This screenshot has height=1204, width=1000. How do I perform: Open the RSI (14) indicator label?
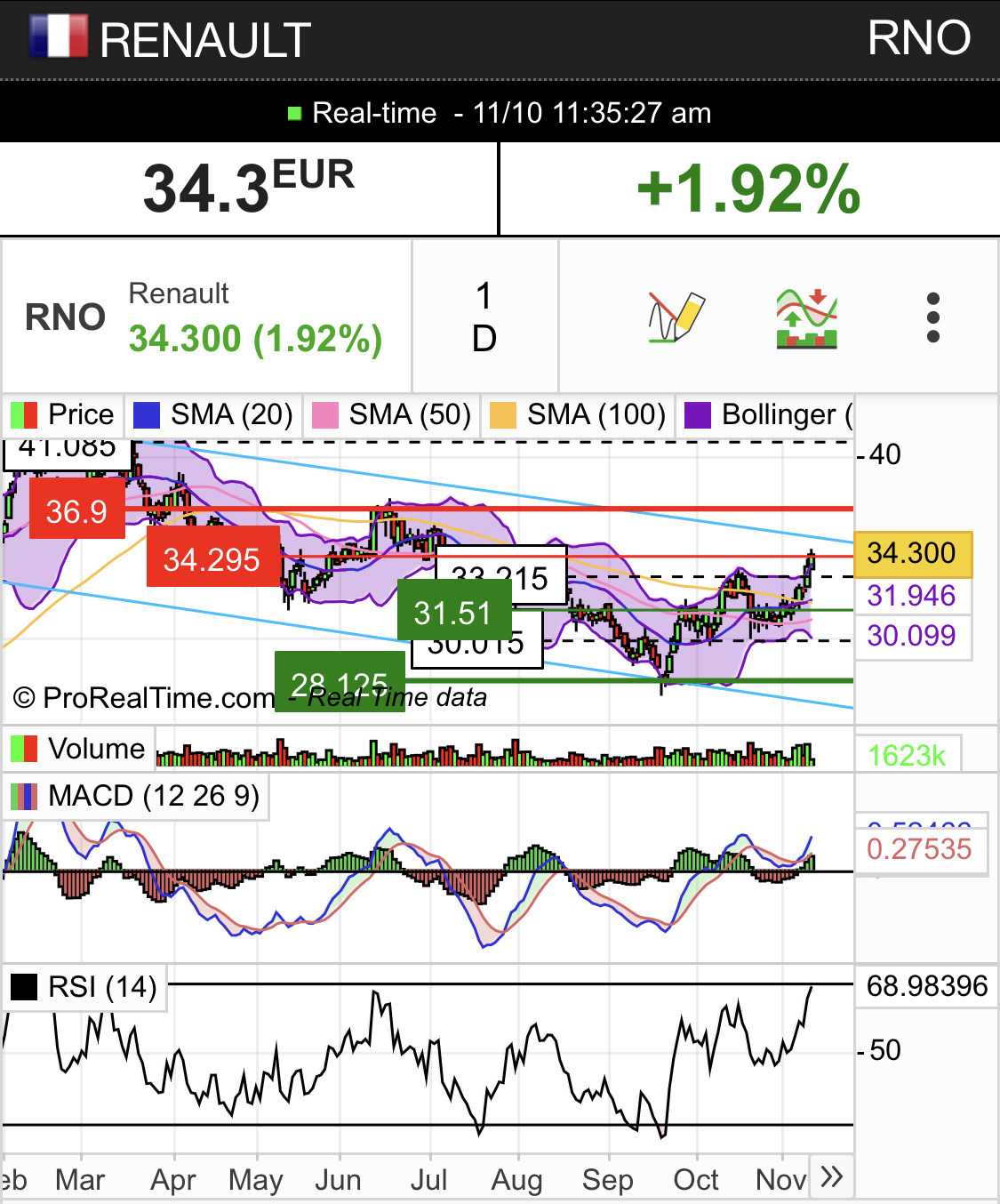tap(84, 987)
